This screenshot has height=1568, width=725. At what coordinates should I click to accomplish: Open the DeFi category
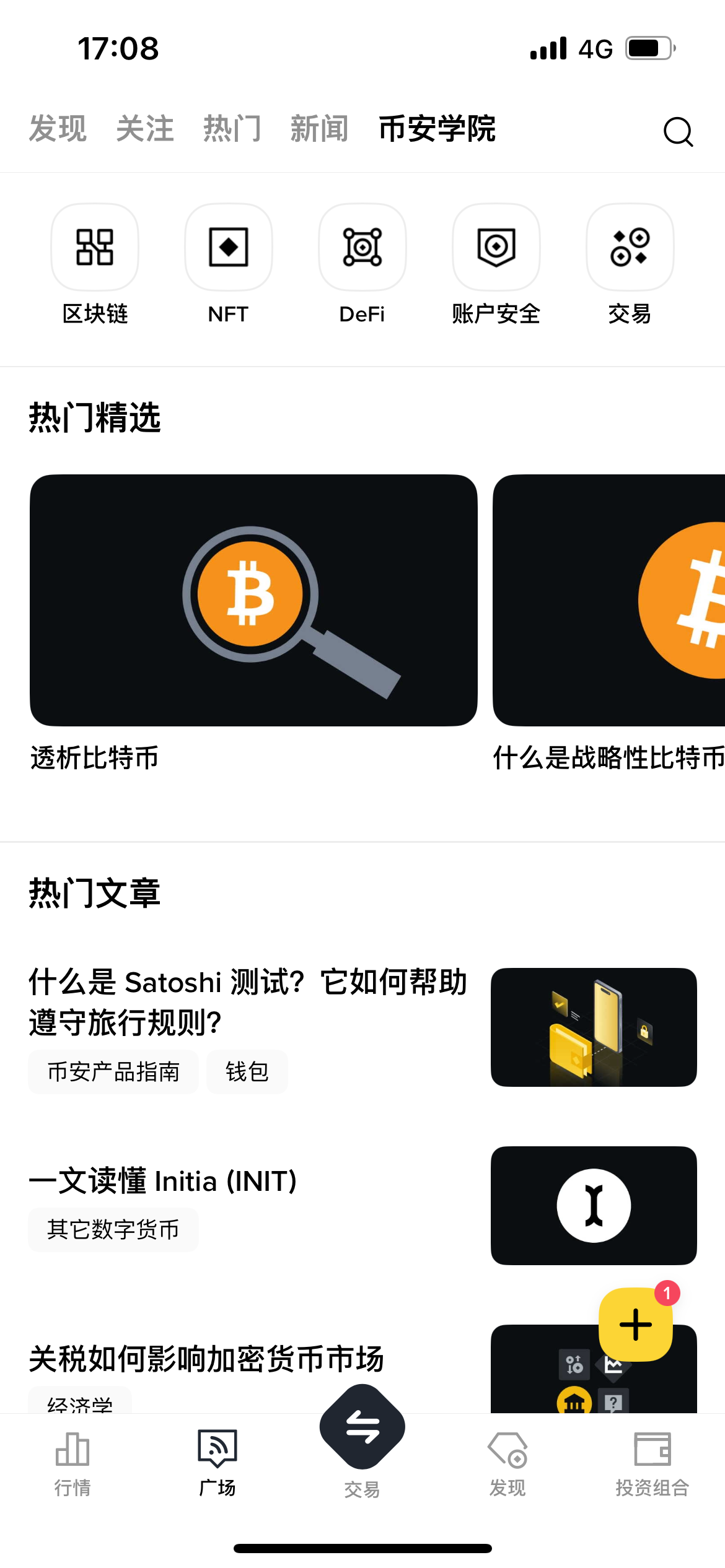pos(362,248)
